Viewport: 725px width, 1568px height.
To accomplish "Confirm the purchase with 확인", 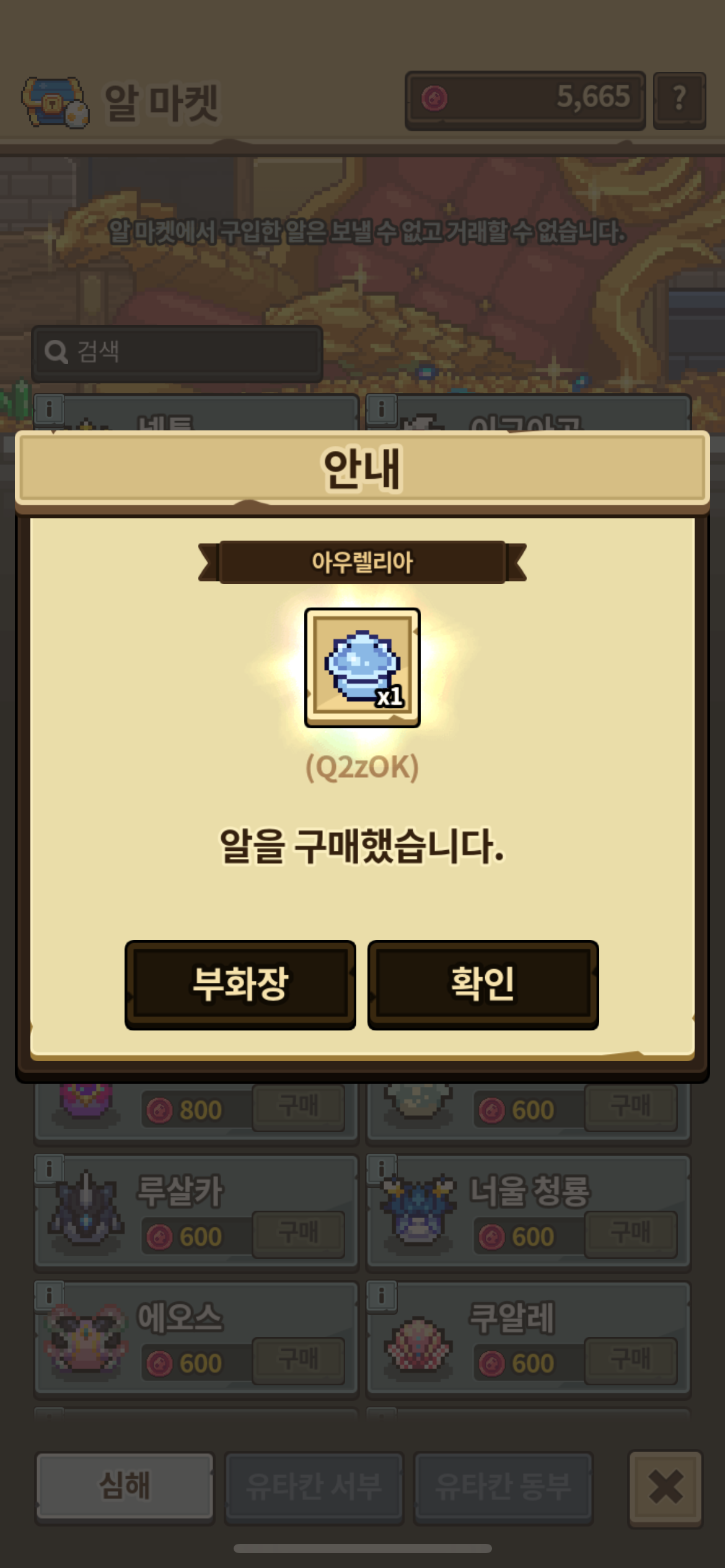I will 483,984.
